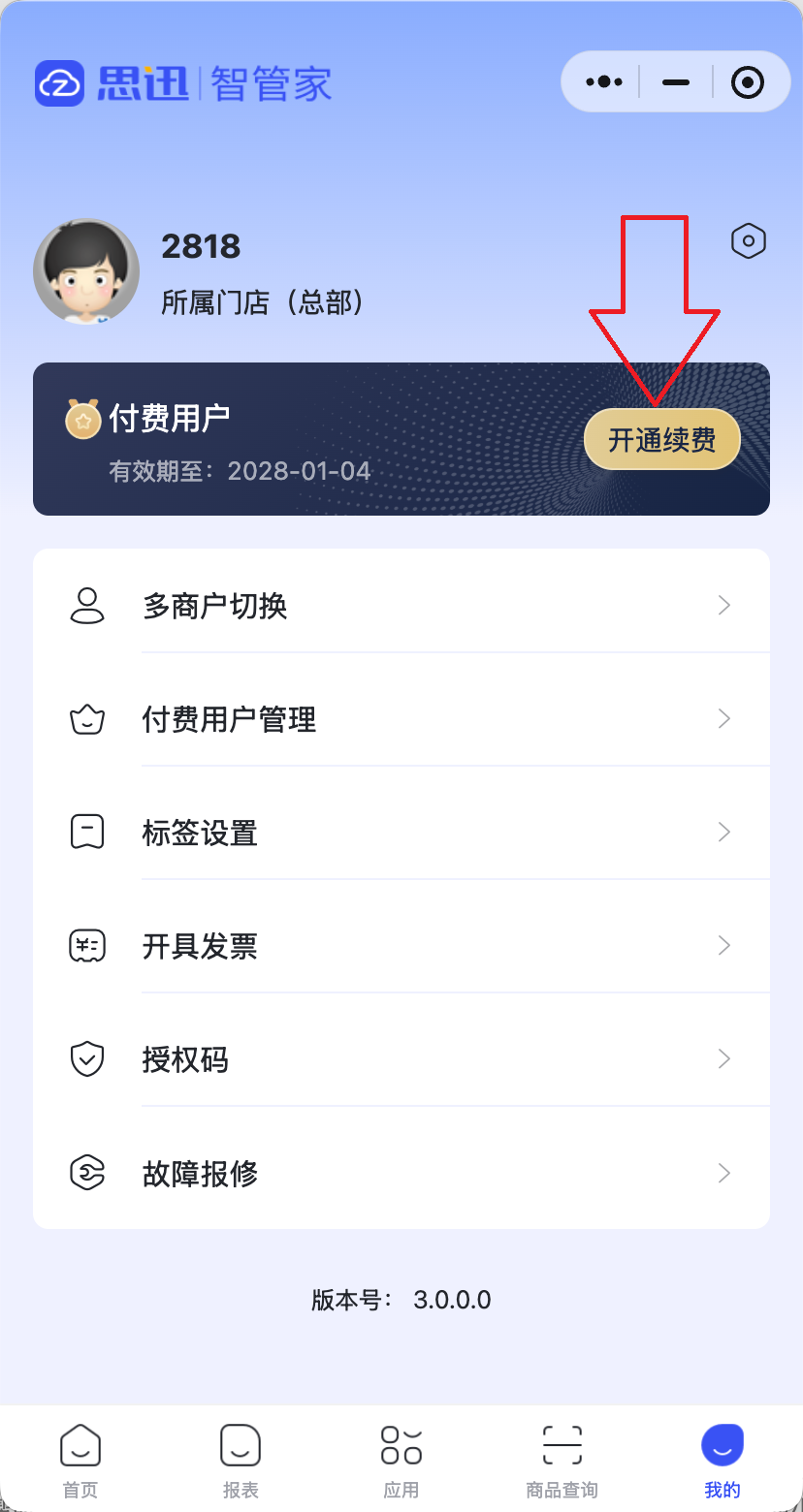Switch to the 报表 reports tab
The width and height of the screenshot is (803, 1512).
click(241, 1459)
